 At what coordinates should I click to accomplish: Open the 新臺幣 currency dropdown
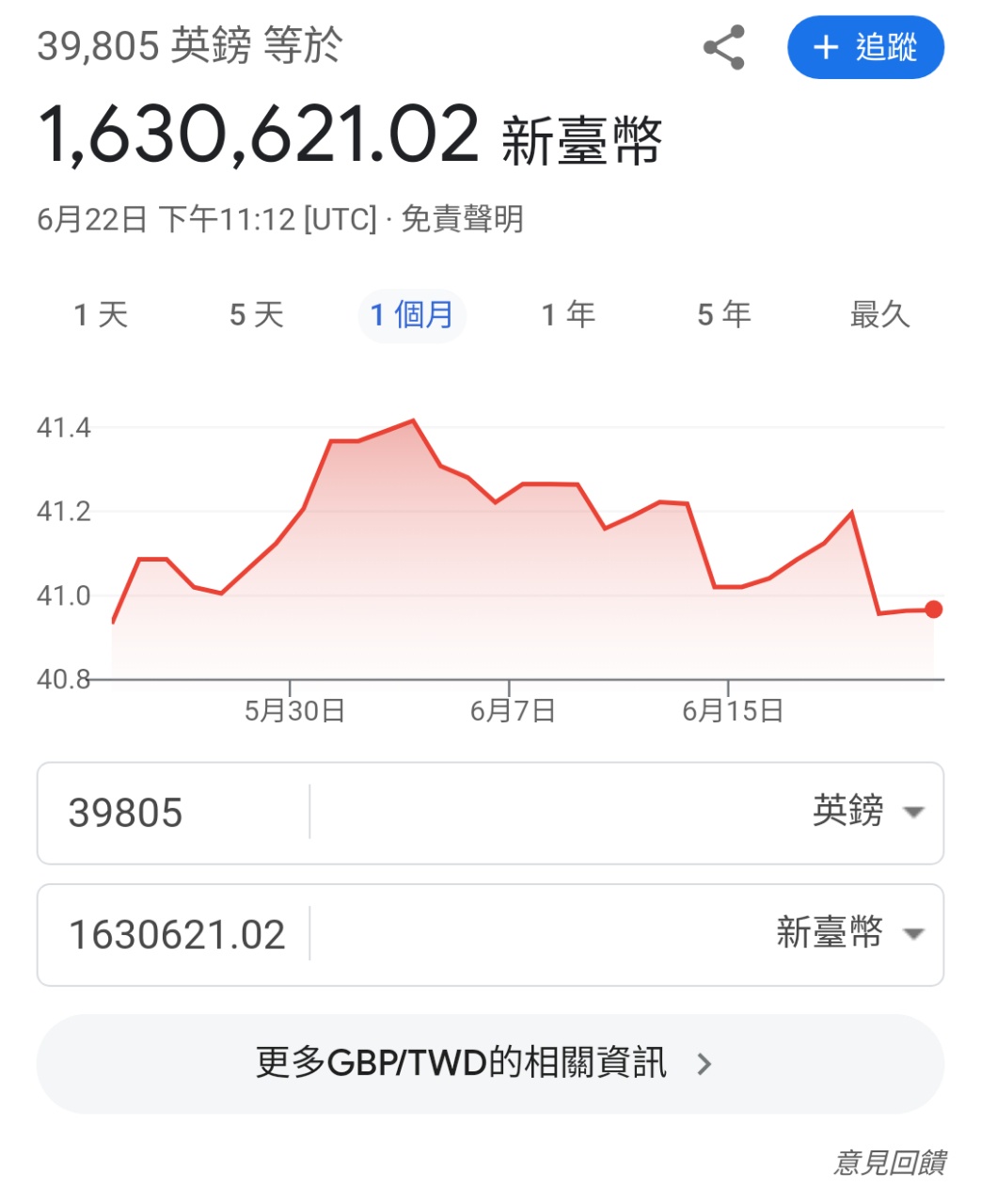tap(848, 934)
